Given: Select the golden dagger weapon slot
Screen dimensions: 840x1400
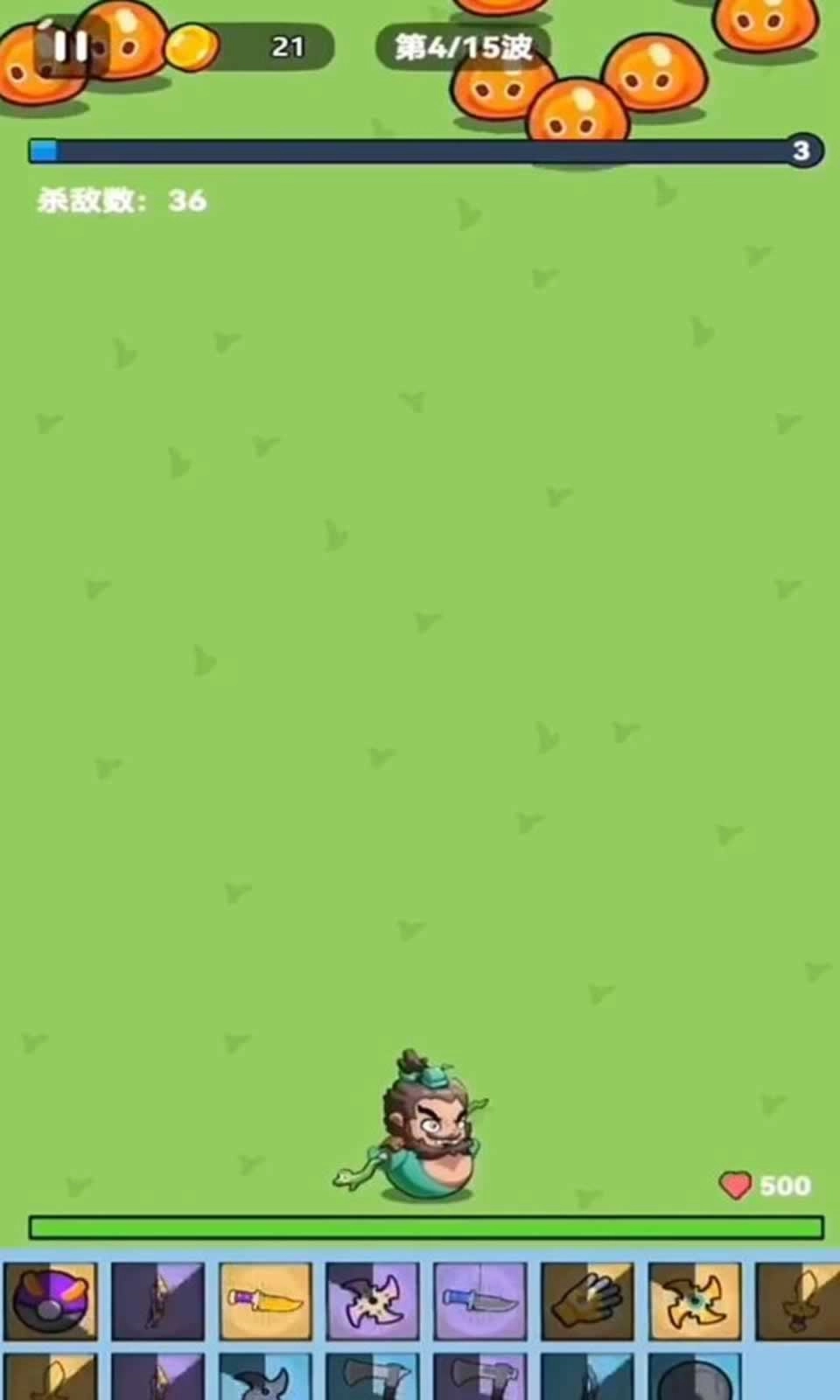Looking at the screenshot, I should click(x=265, y=1301).
